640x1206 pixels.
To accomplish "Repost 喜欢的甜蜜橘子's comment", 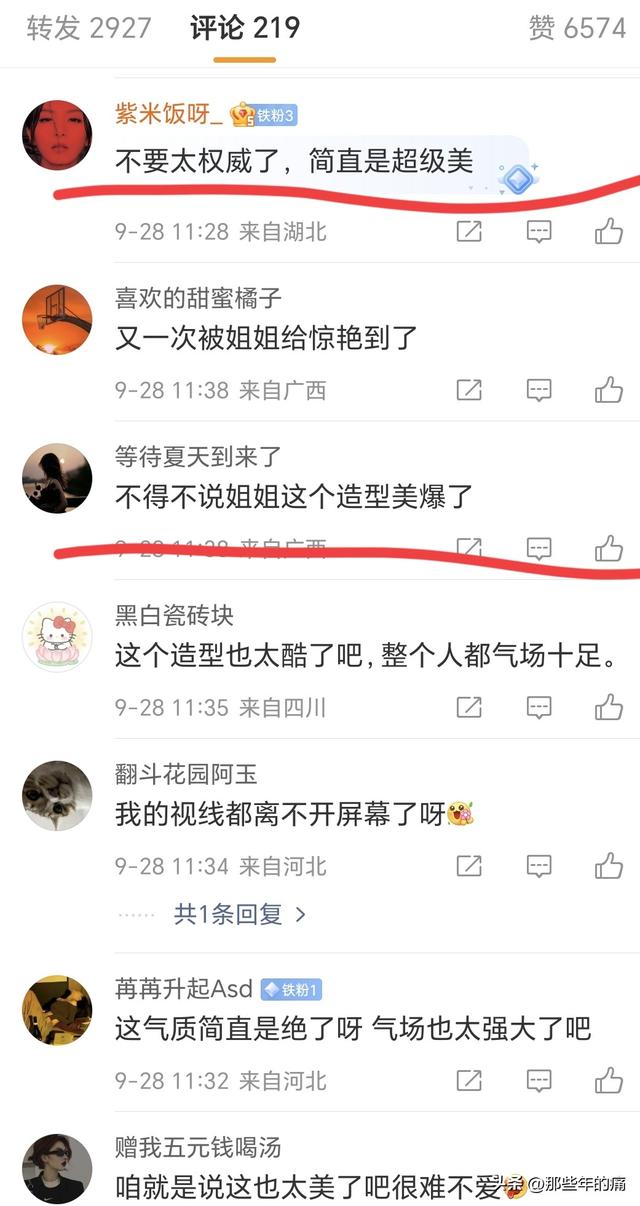I will click(468, 390).
